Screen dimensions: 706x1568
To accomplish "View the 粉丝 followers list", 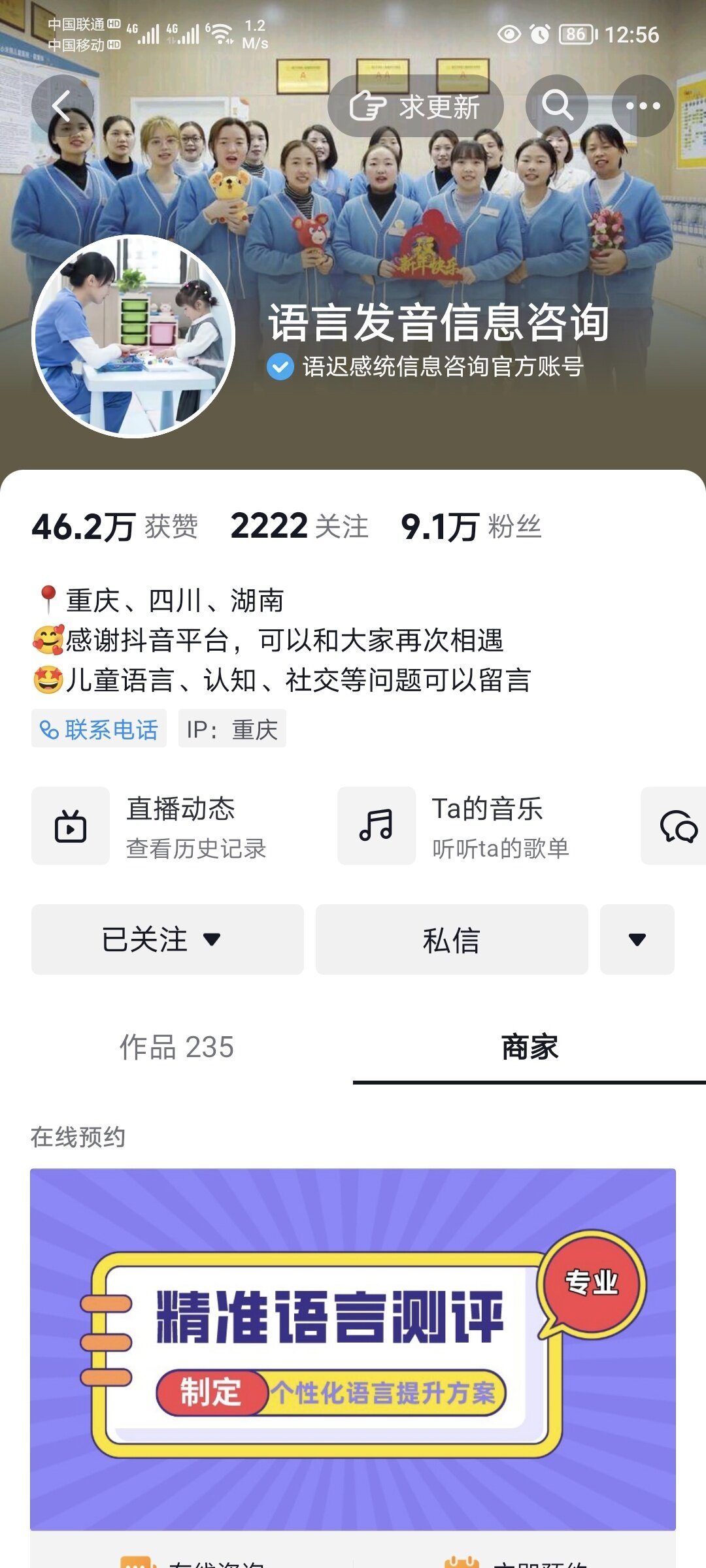I will coord(471,527).
